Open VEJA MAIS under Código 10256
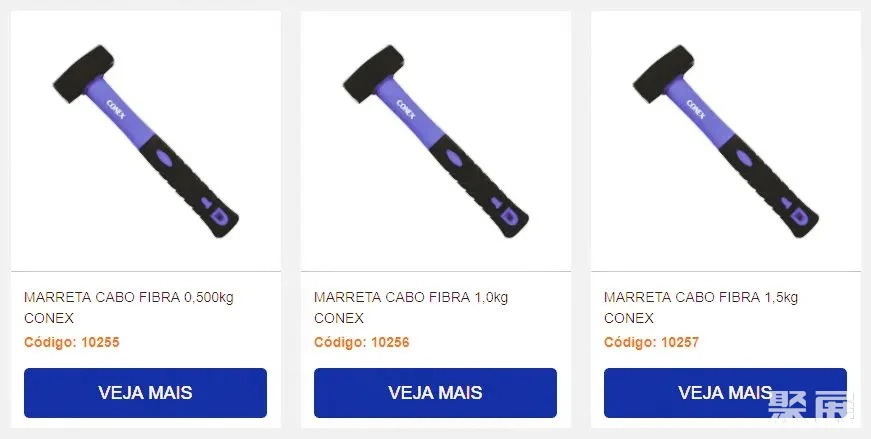The width and height of the screenshot is (871, 439). pos(435,392)
